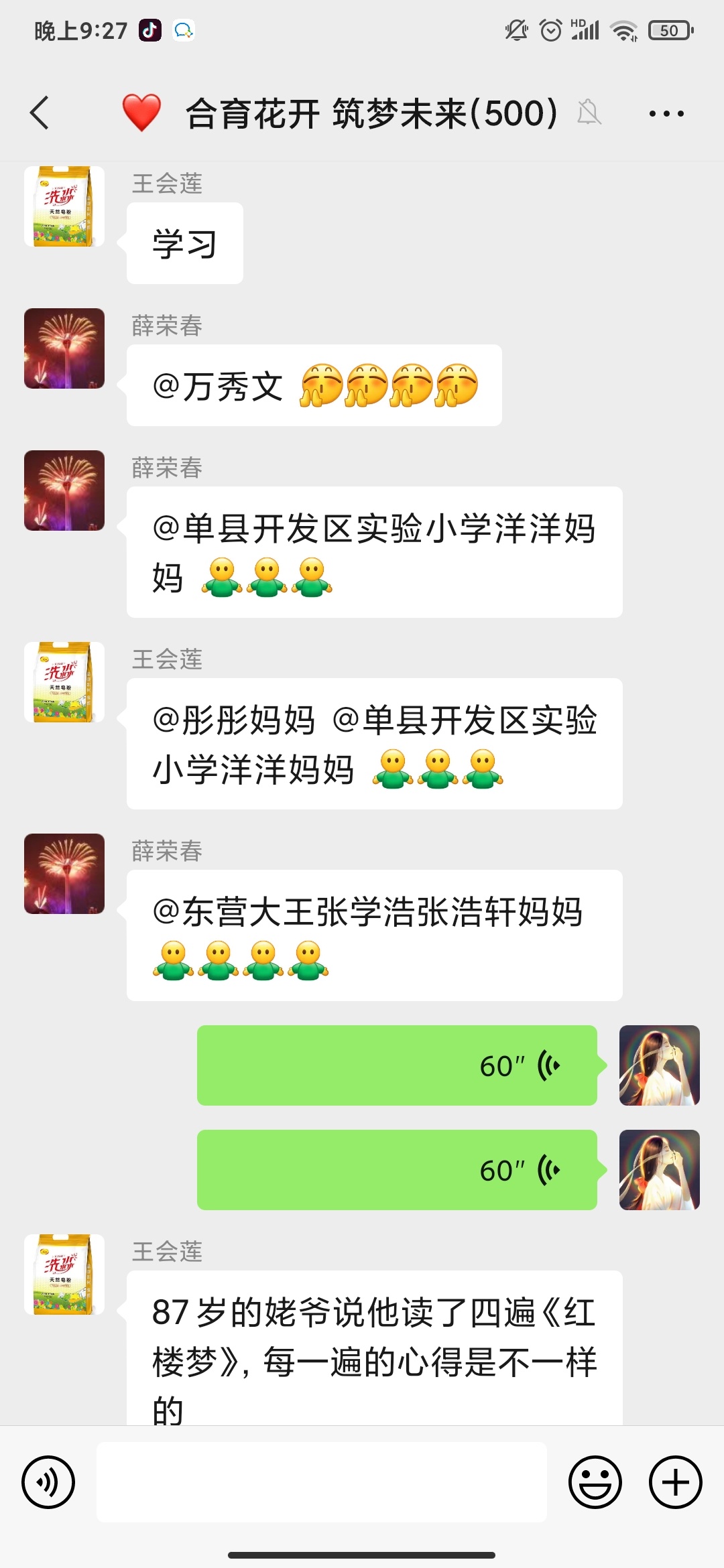Tap your own avatar beside the voice message

coord(660,1067)
